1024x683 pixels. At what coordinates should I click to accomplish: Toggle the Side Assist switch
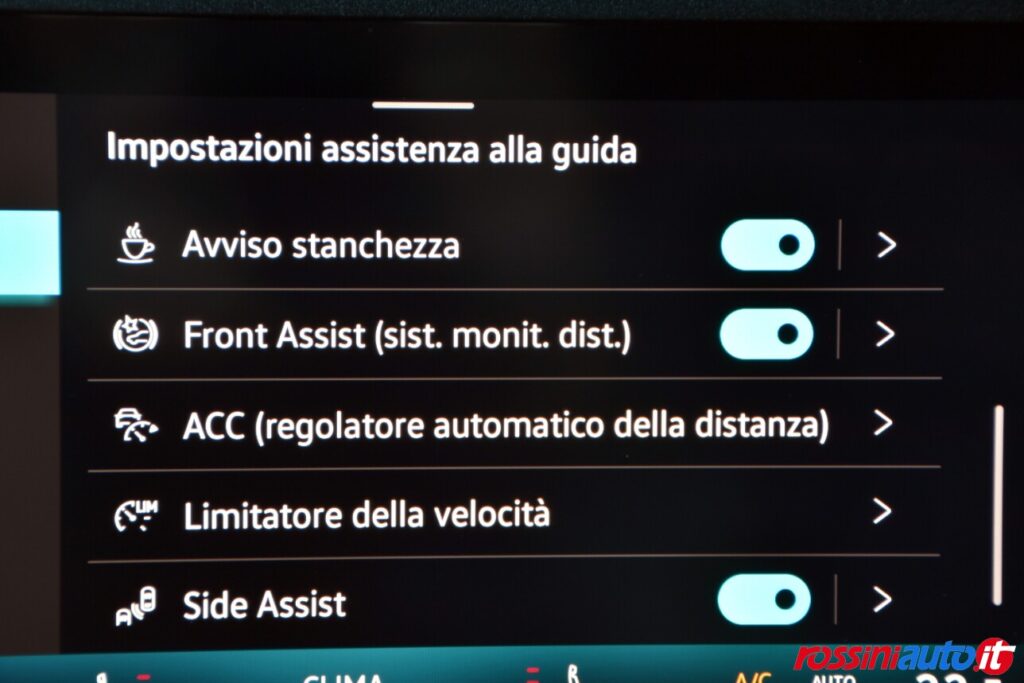(x=764, y=600)
